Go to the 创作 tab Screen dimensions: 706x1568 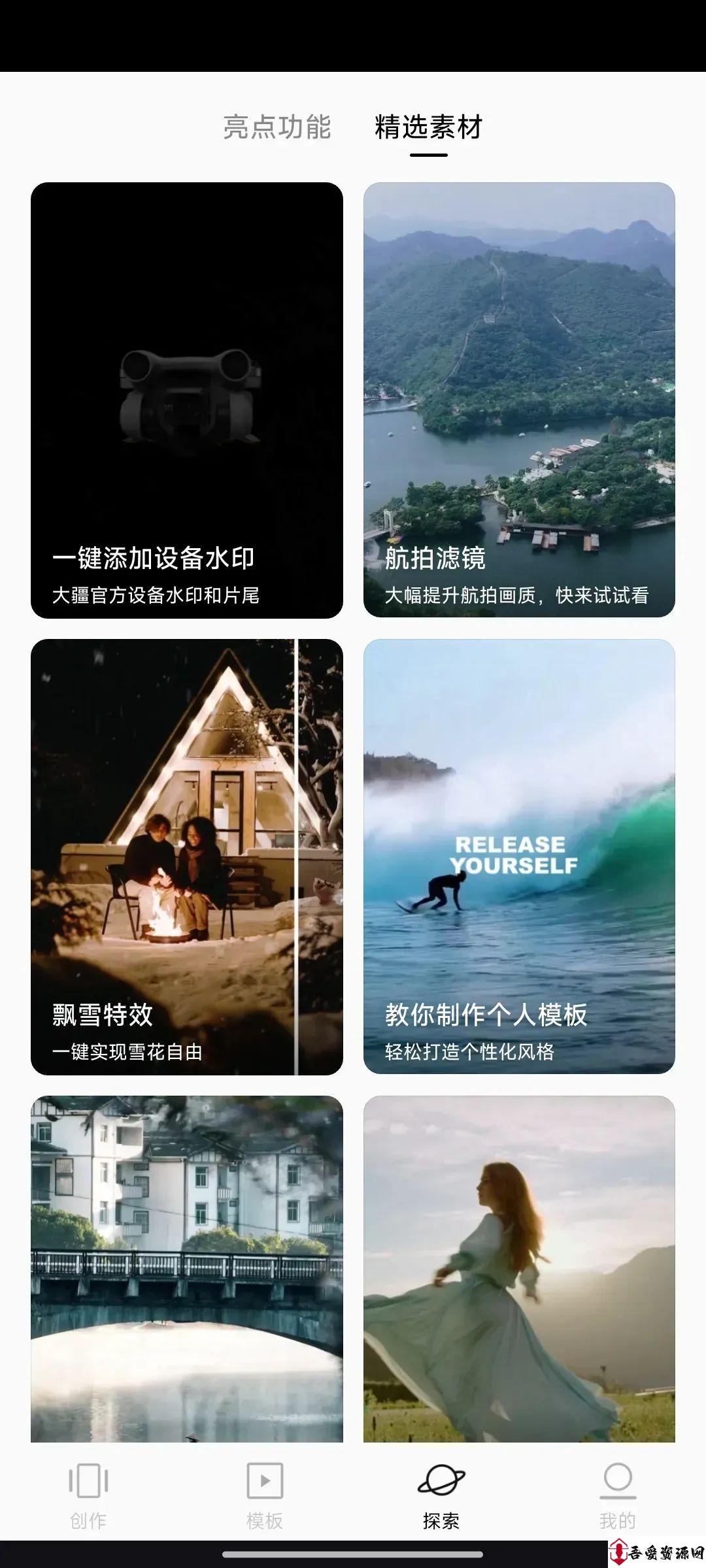(x=88, y=1495)
